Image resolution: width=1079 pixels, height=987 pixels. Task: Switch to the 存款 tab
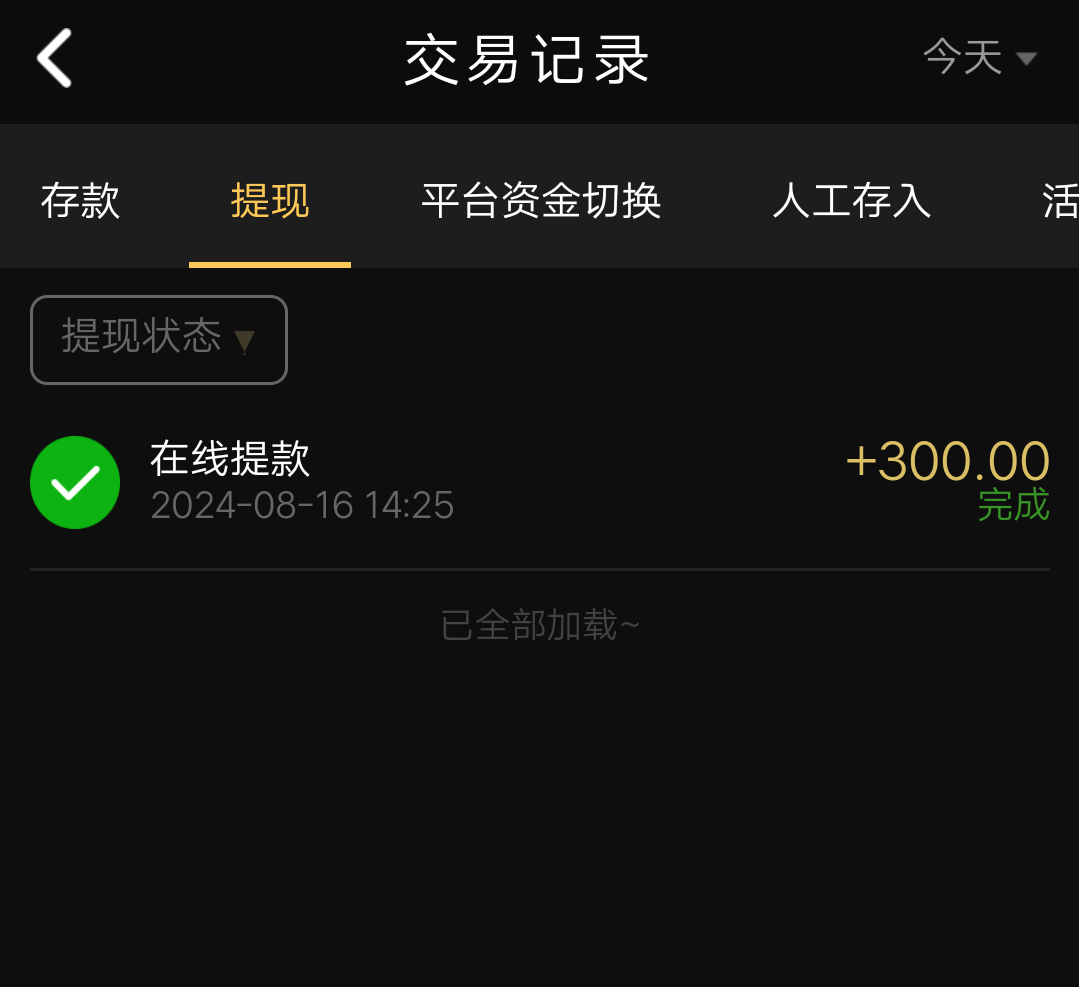[x=80, y=201]
